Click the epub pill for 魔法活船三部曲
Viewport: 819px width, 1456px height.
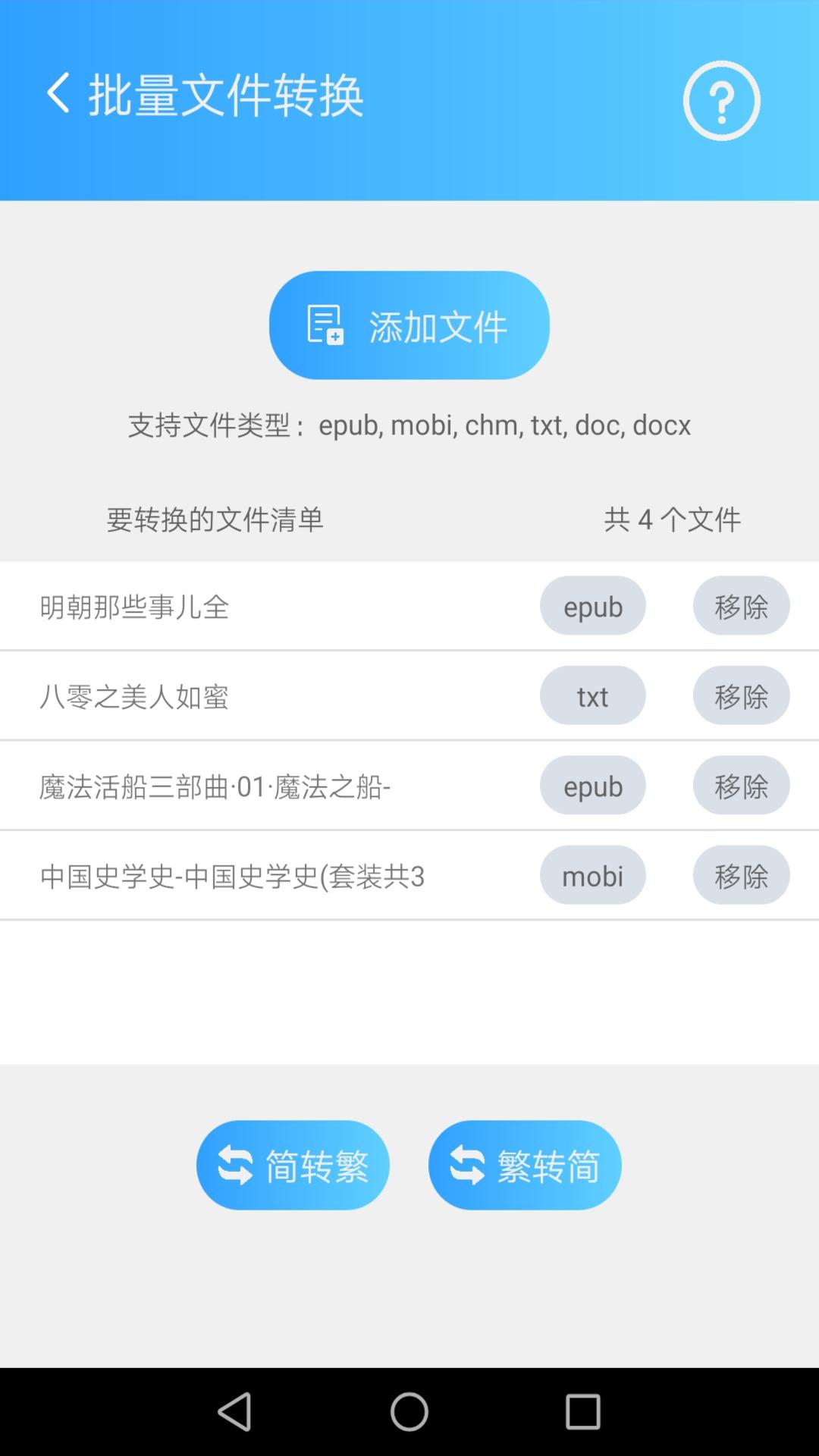click(592, 786)
